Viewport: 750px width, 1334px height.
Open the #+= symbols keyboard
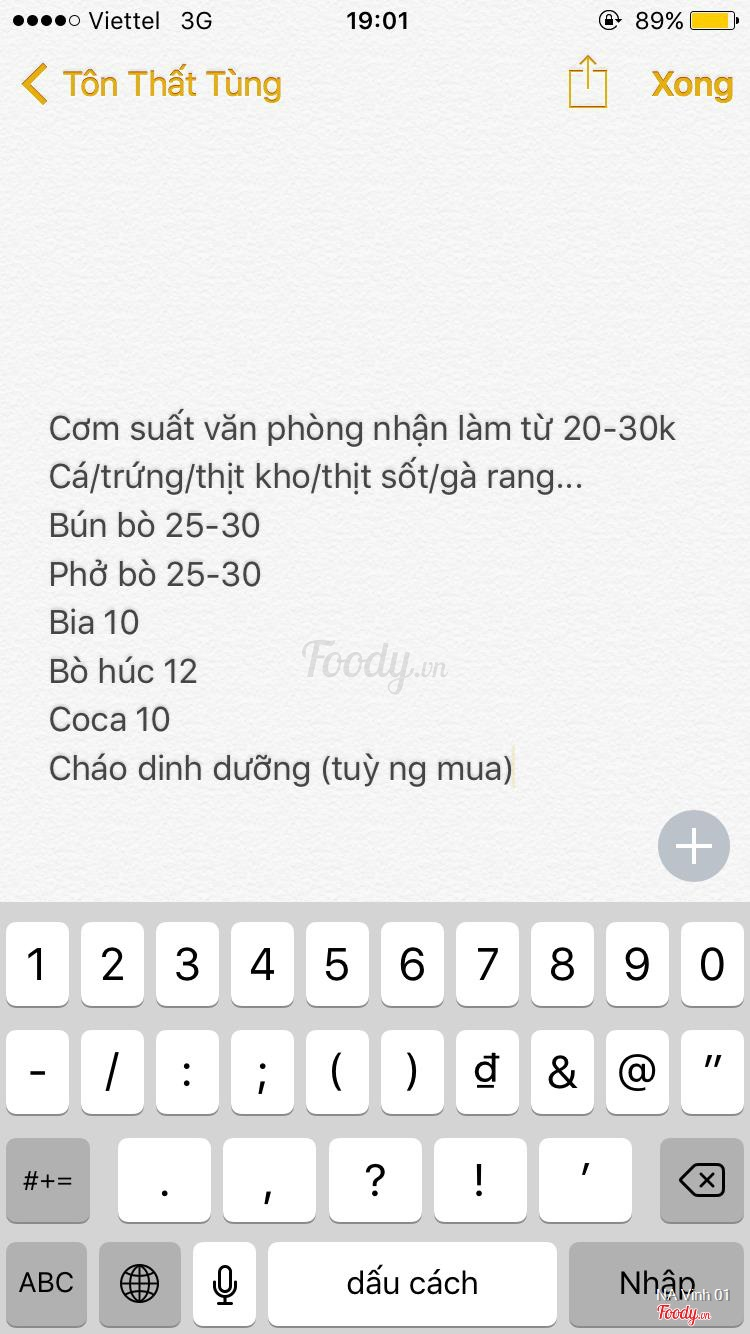point(47,1181)
